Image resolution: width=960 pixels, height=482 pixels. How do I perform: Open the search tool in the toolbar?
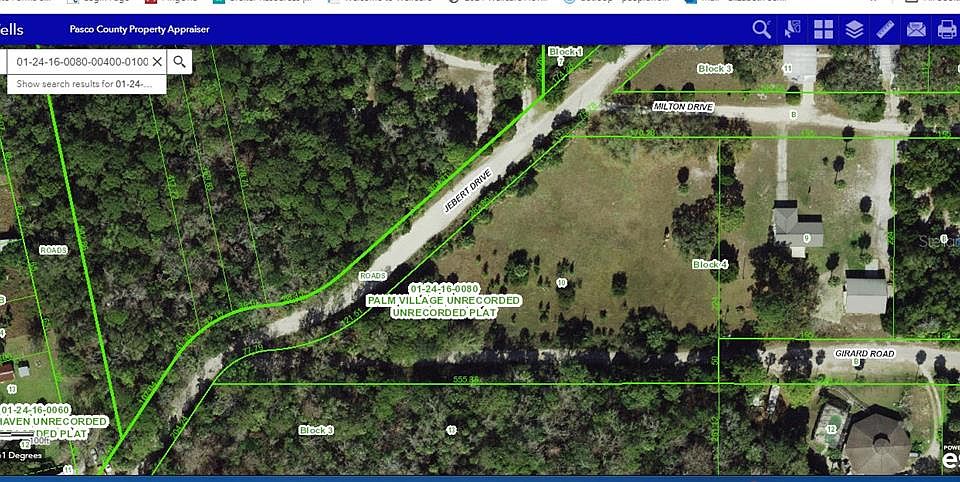(762, 29)
